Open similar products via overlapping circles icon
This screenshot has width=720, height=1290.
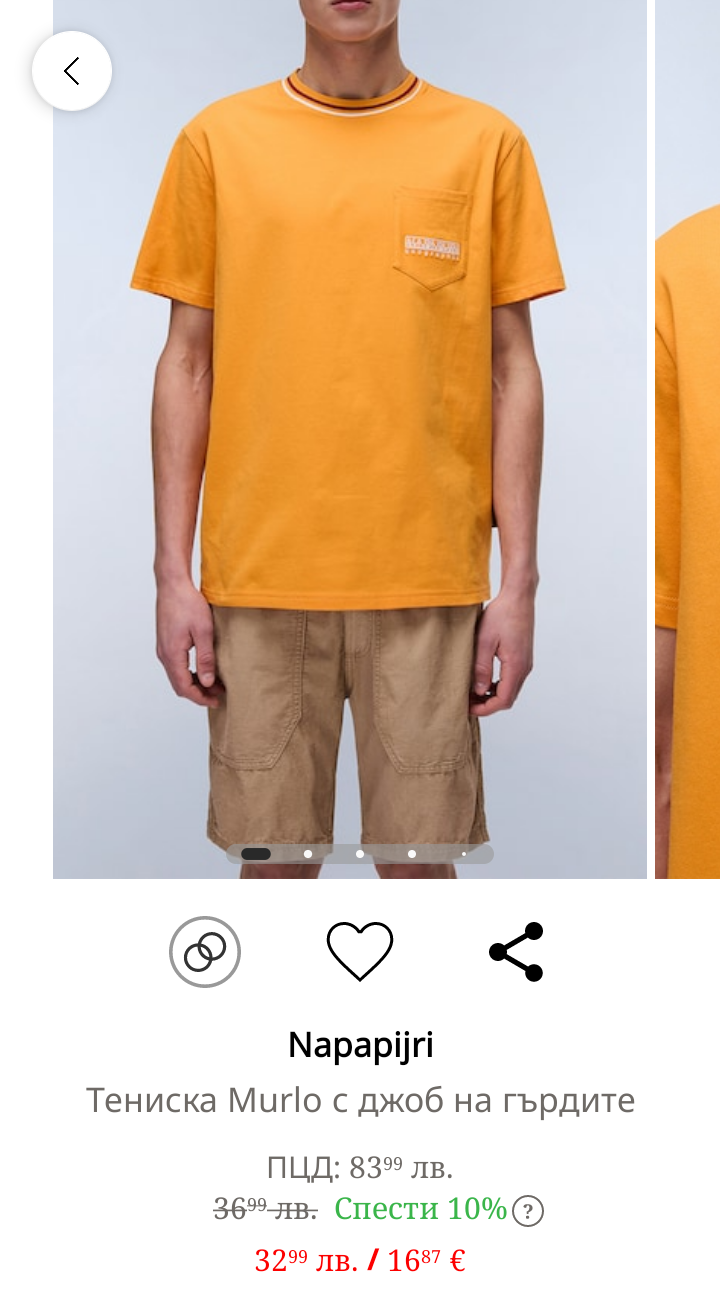tap(205, 951)
